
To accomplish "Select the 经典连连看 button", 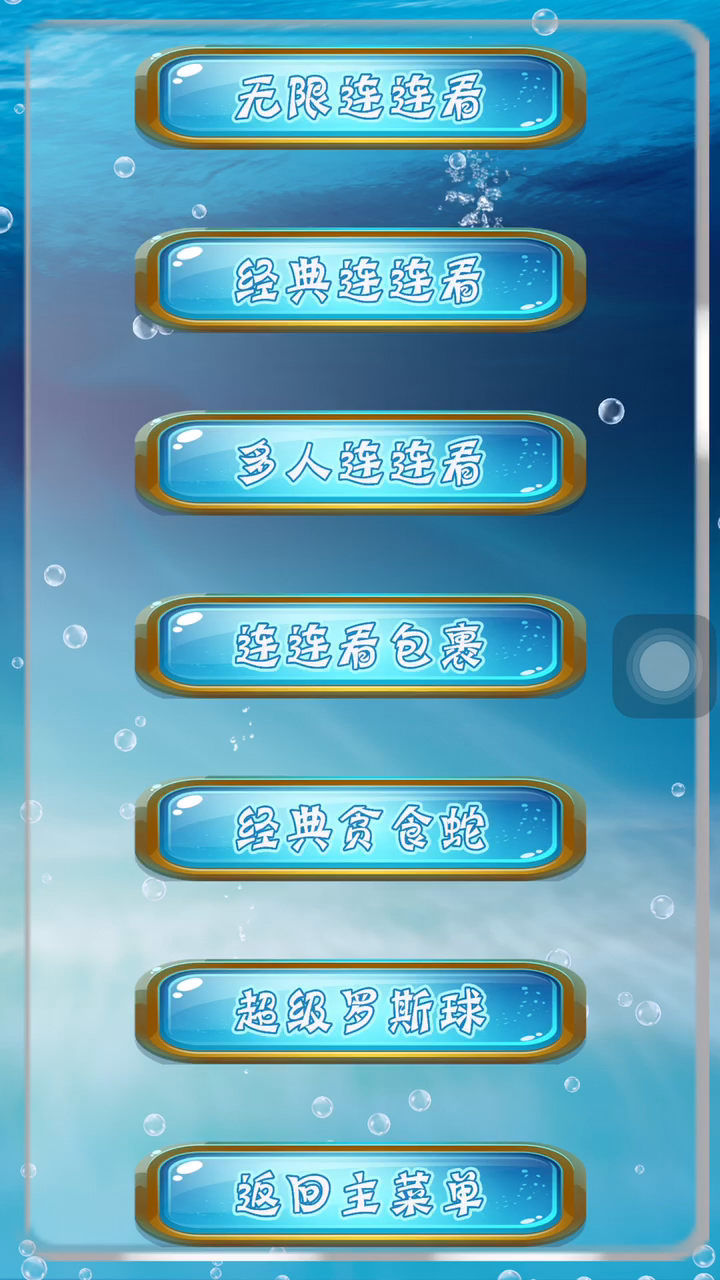I will coord(360,280).
